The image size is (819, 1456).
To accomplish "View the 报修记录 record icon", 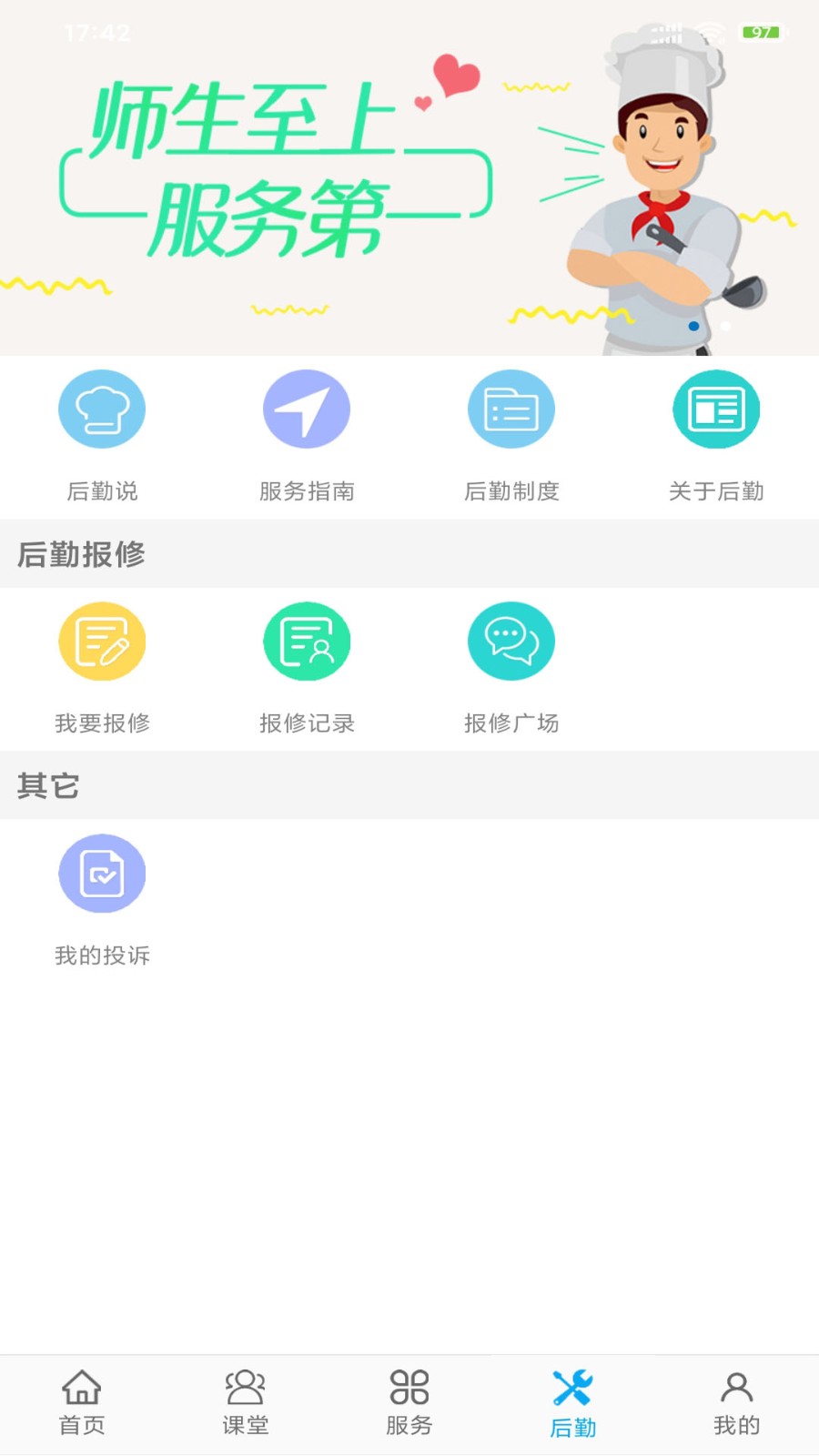I will click(307, 641).
